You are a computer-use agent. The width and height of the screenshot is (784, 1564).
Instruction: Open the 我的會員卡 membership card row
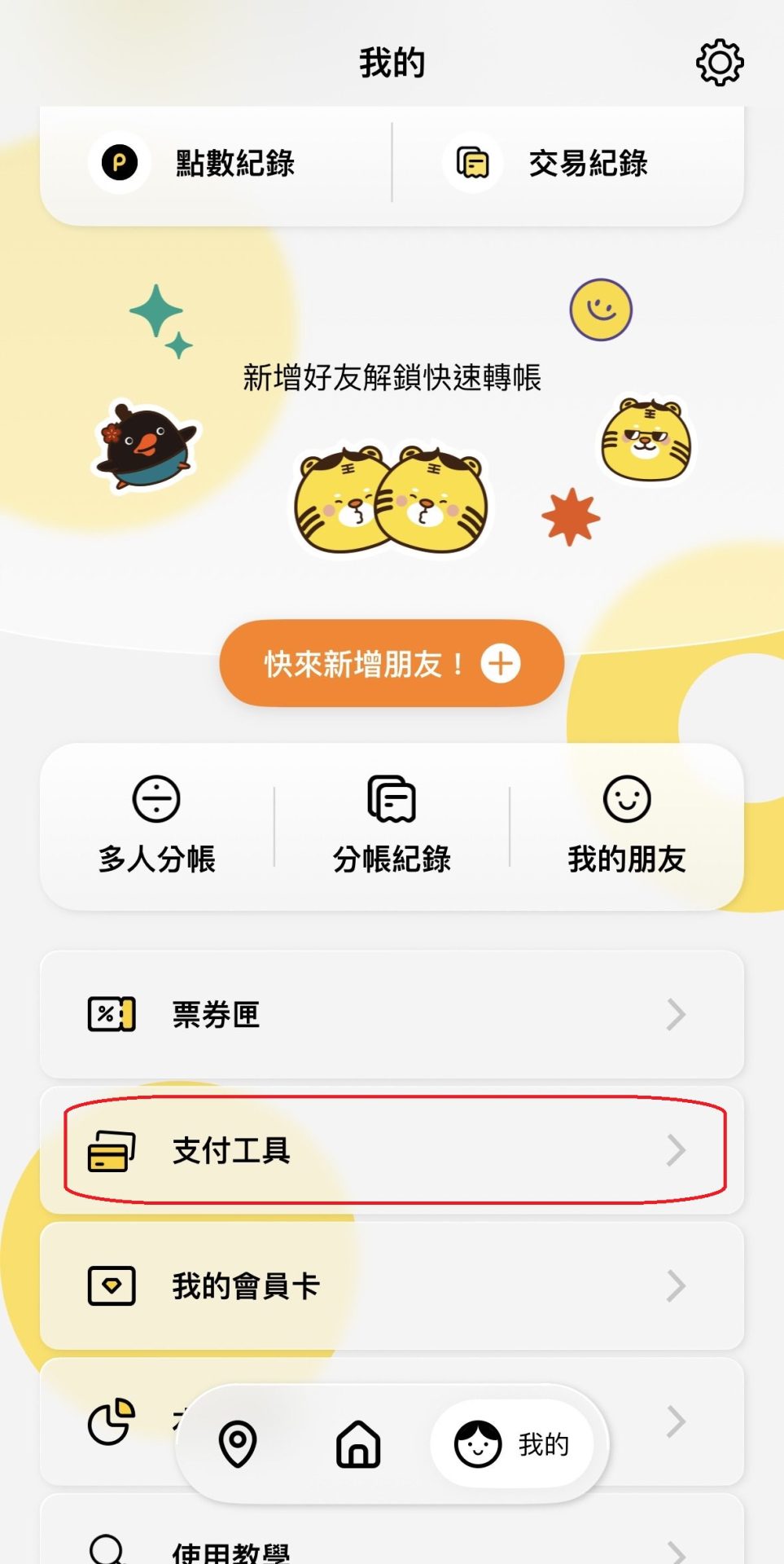[x=392, y=1286]
